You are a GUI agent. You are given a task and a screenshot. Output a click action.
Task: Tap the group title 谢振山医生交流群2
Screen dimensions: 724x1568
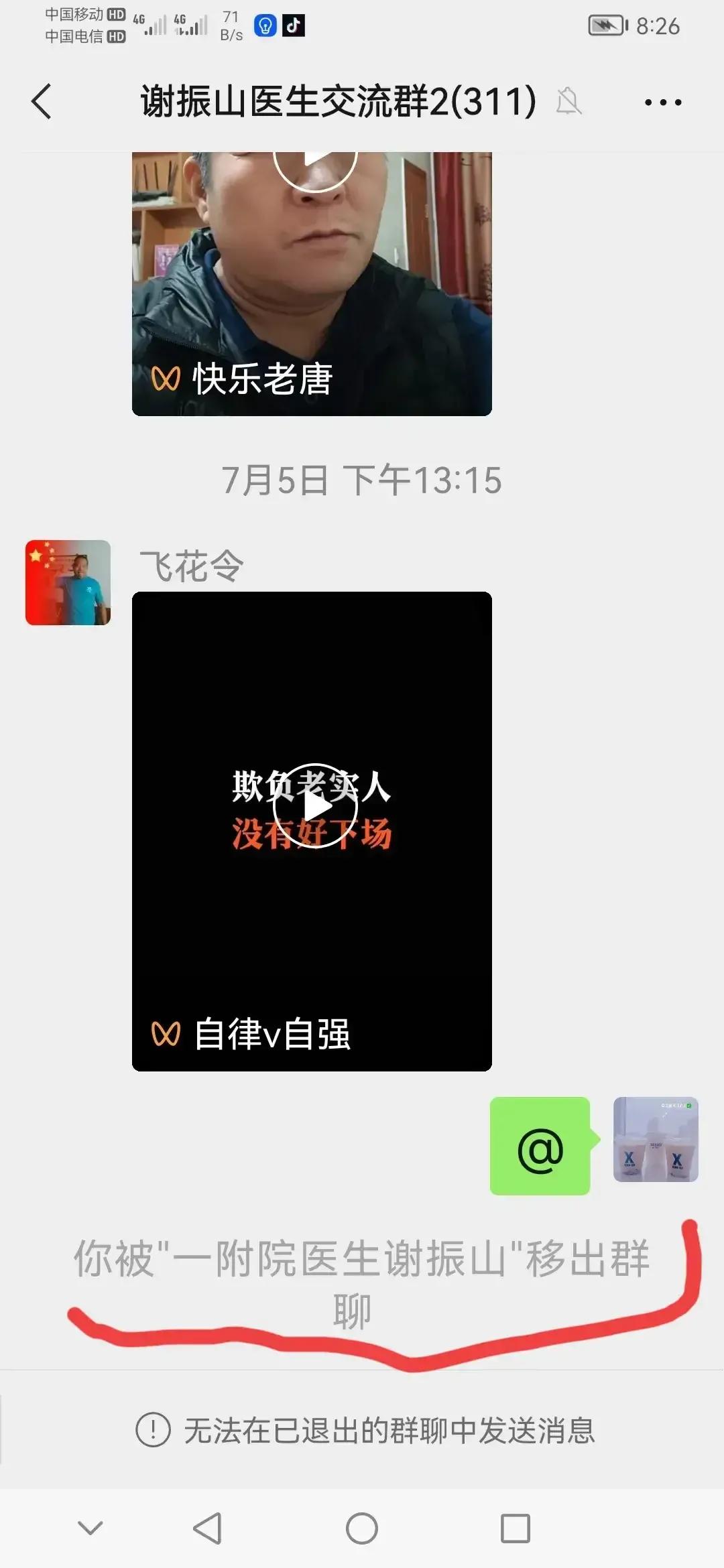(335, 101)
